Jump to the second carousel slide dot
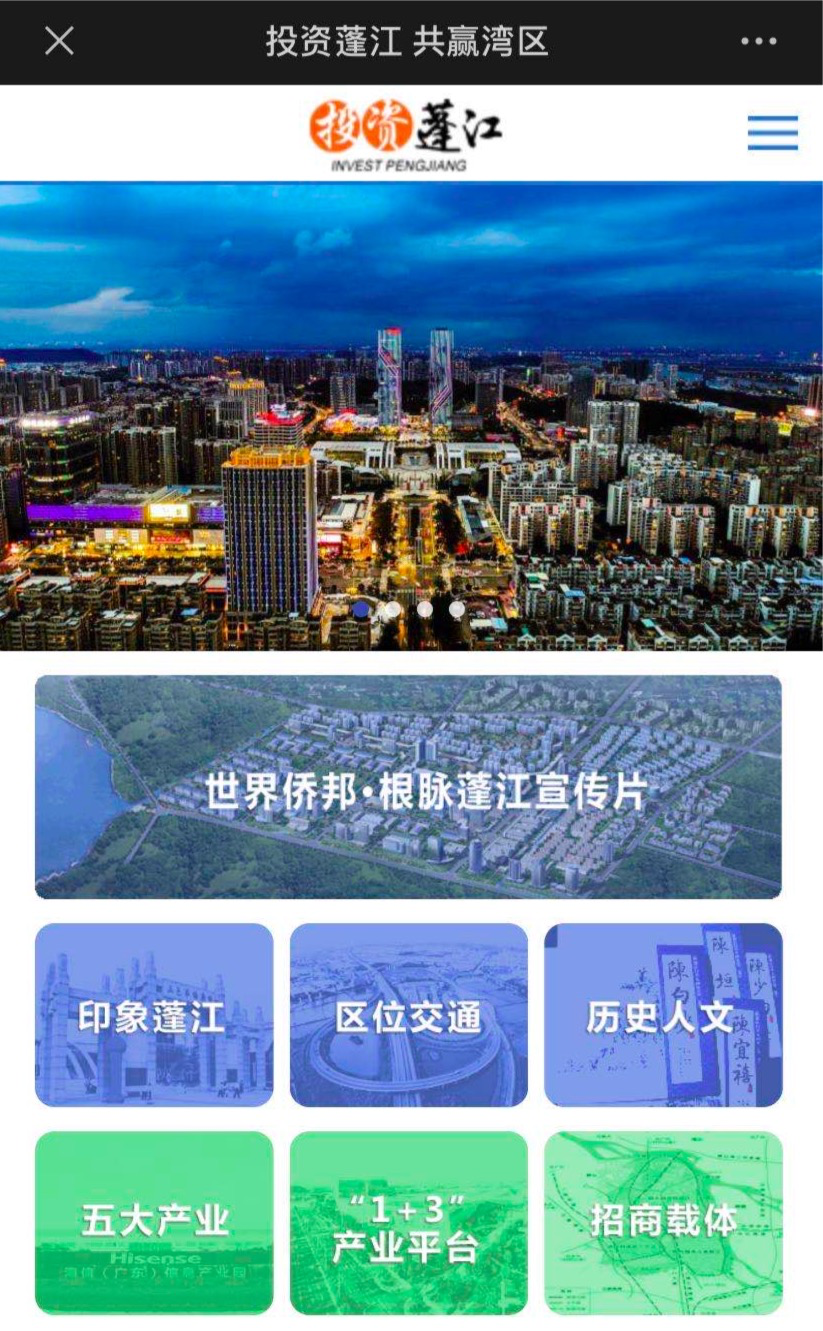The width and height of the screenshot is (823, 1331). pos(393,608)
